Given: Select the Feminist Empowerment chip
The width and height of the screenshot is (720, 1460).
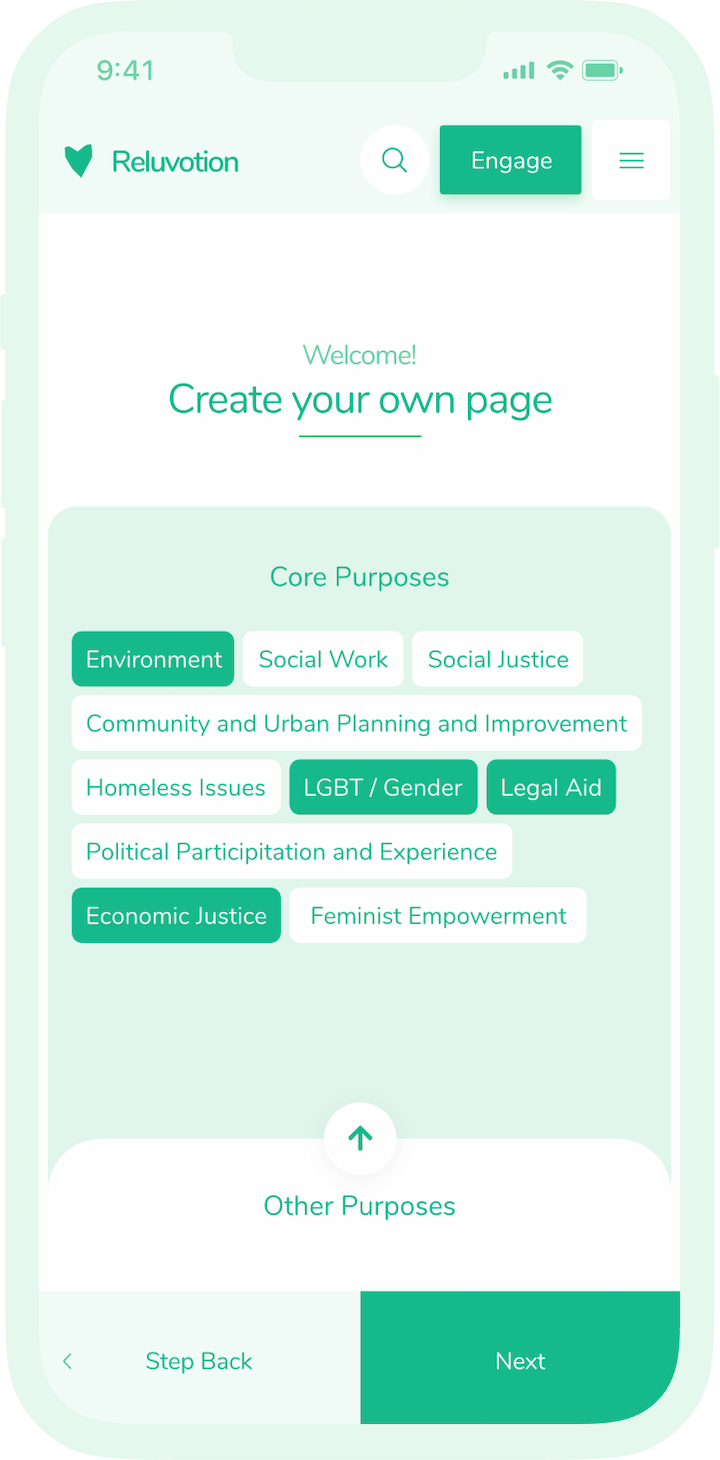Looking at the screenshot, I should [x=438, y=915].
